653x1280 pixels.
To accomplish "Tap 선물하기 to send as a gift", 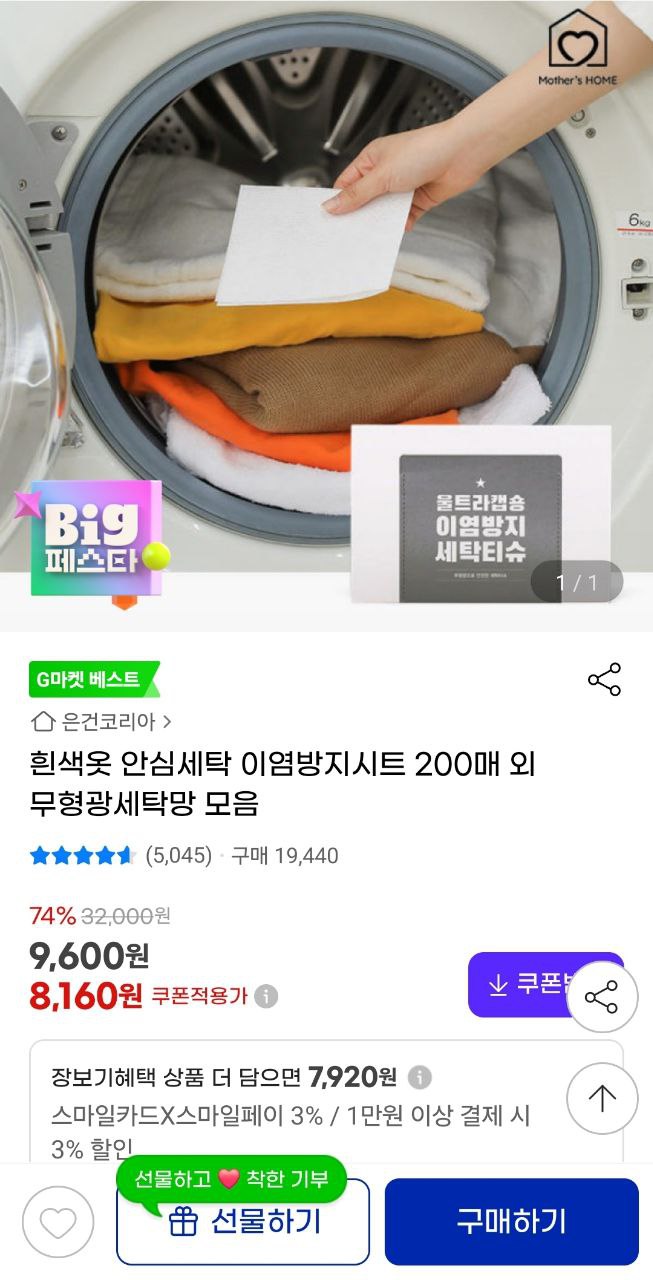I will coord(244,1222).
